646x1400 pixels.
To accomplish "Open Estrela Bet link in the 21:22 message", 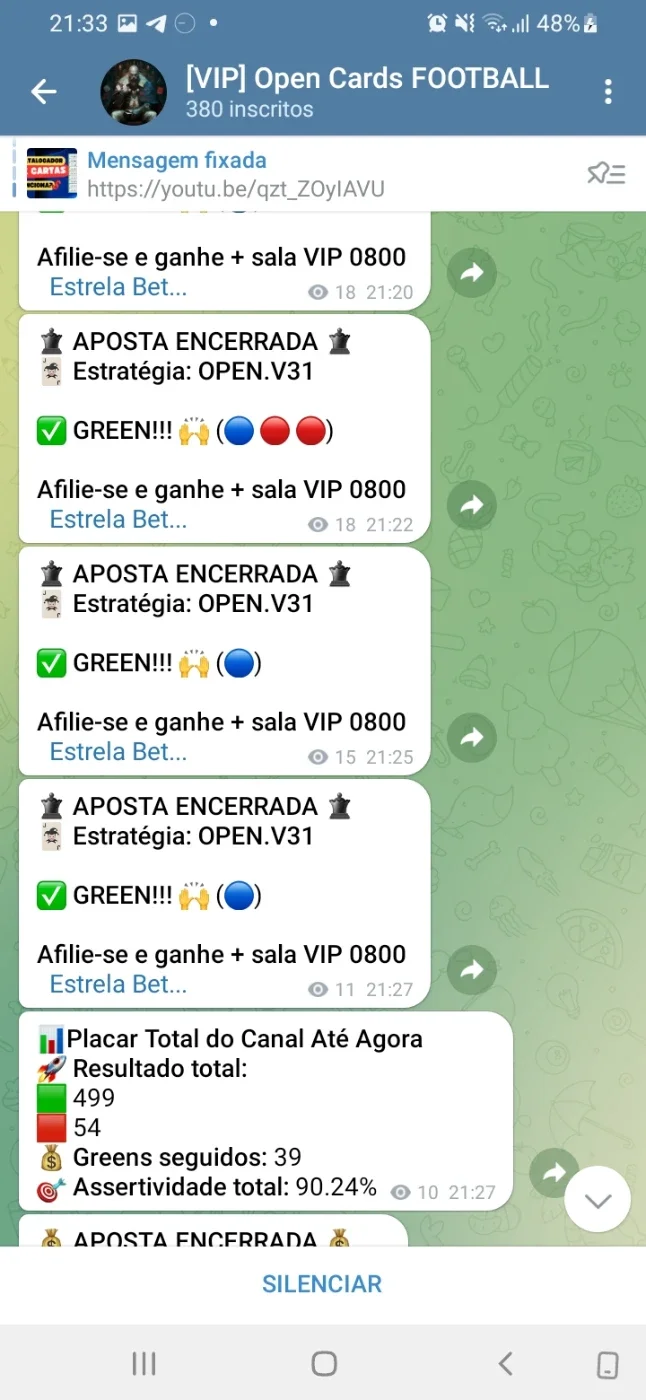I will pos(118,519).
